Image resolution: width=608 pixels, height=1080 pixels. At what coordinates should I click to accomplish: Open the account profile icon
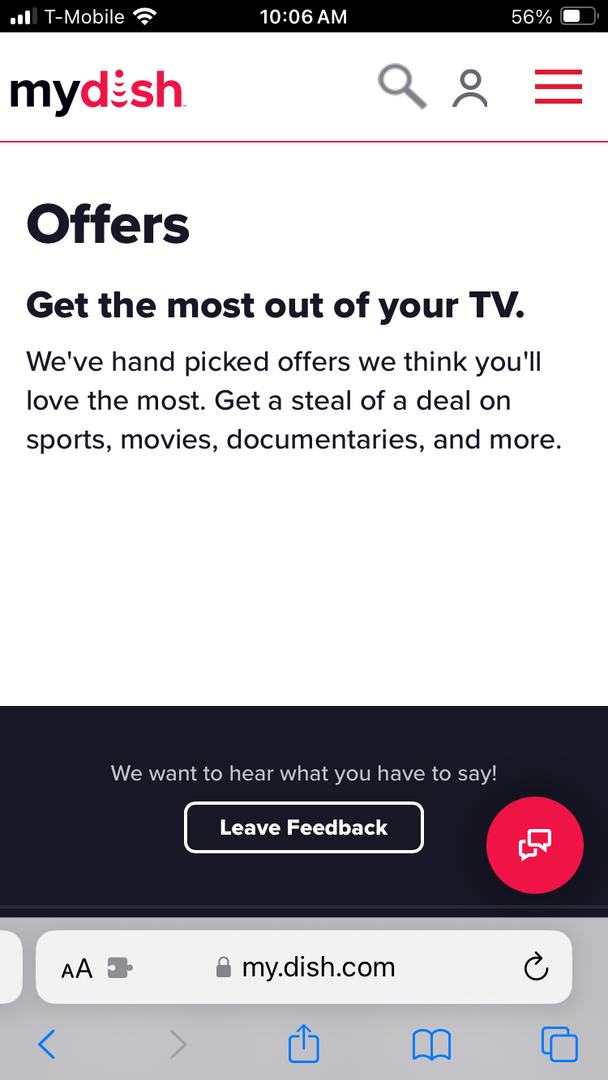[470, 89]
